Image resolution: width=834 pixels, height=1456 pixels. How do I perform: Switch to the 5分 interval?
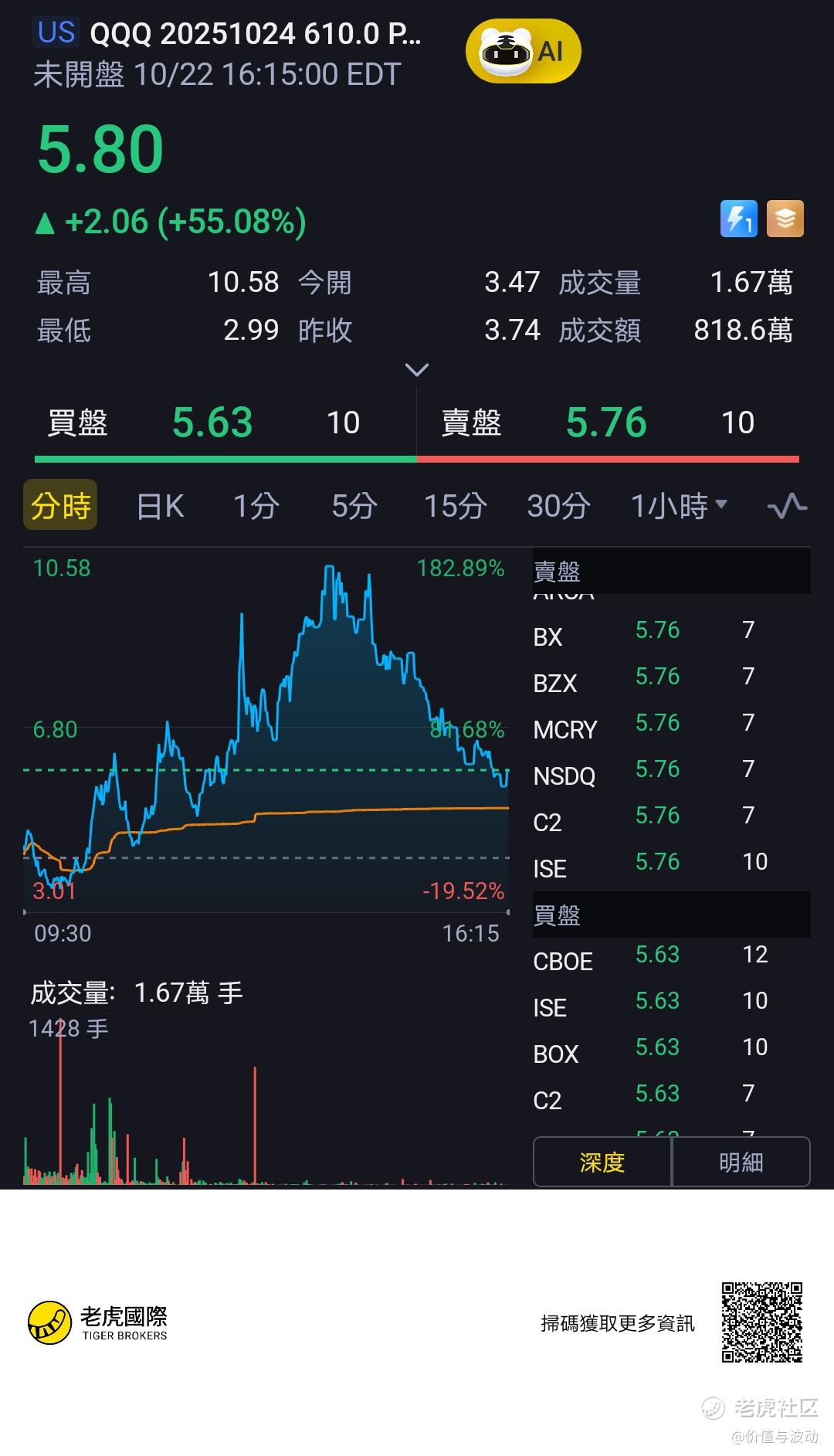click(354, 506)
